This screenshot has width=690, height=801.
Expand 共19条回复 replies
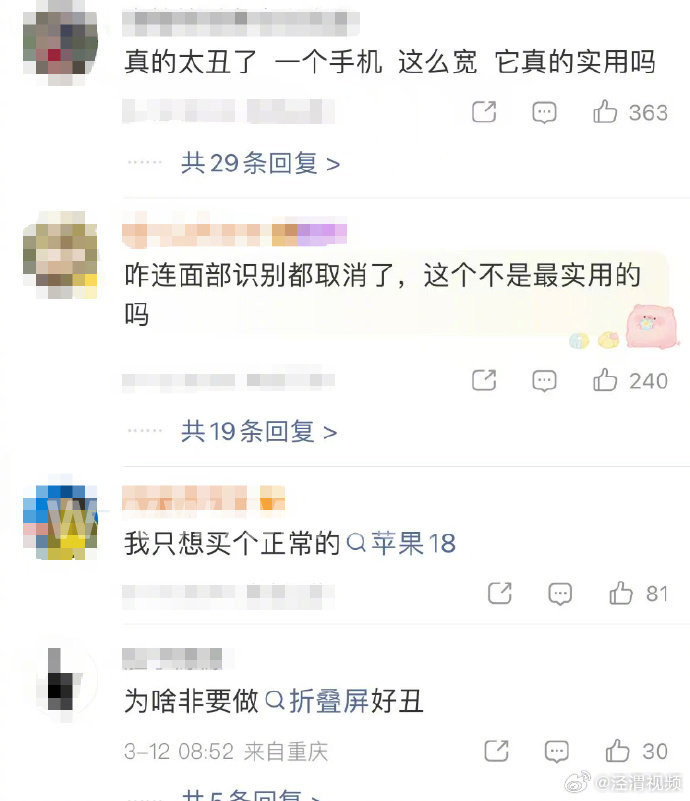tap(259, 432)
